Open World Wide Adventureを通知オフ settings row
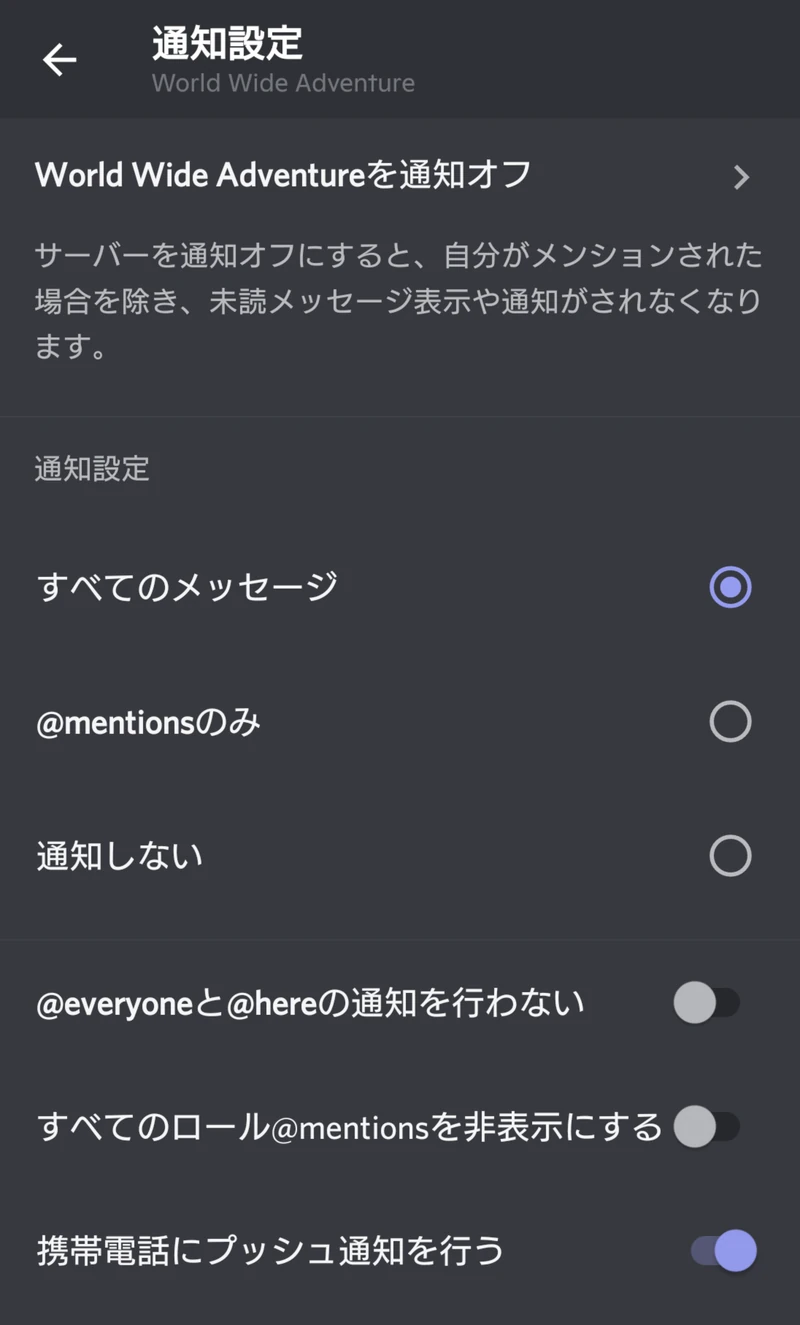This screenshot has height=1325, width=800. tap(300, 175)
